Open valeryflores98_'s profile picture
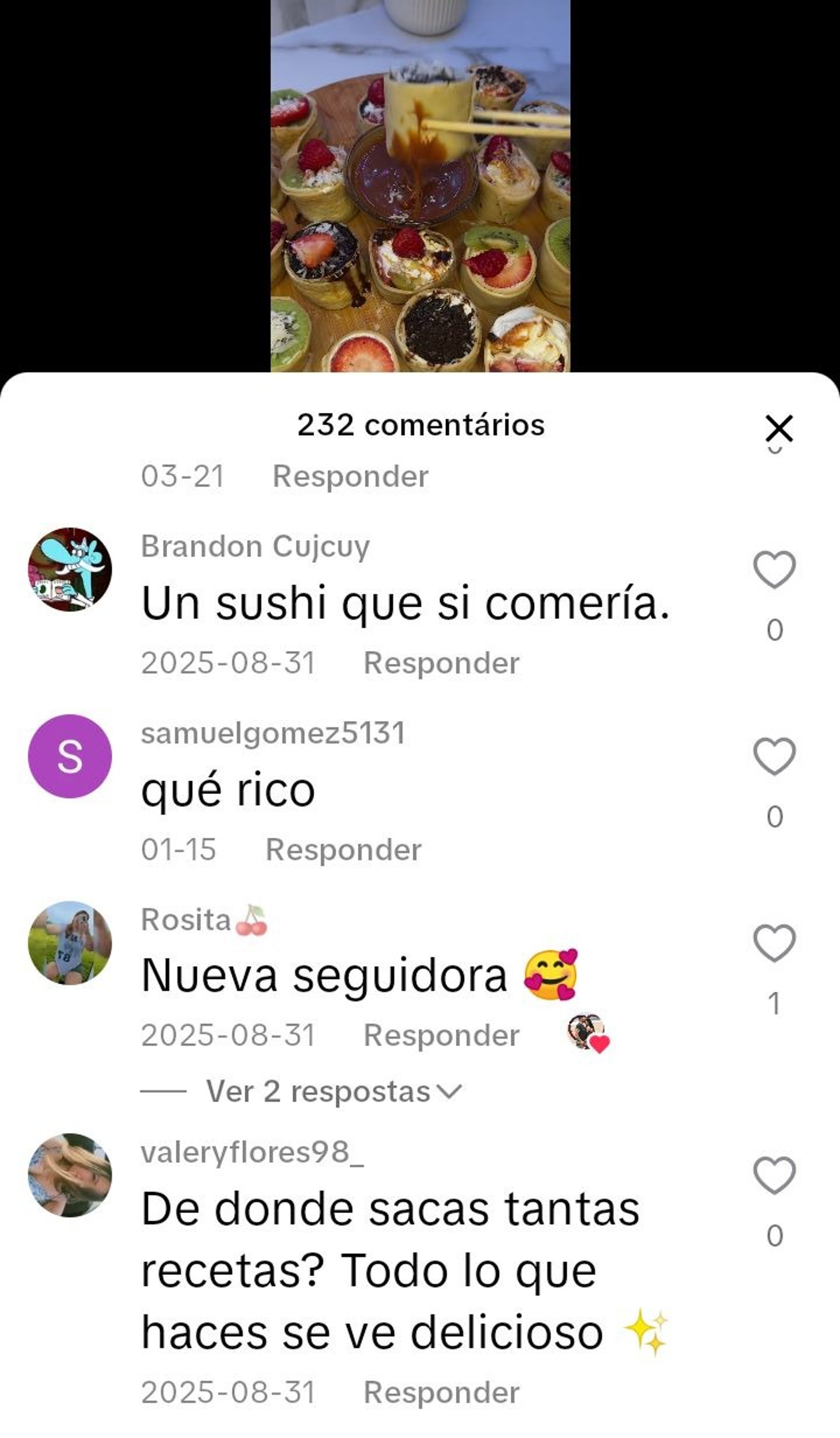This screenshot has width=840, height=1438. [70, 1175]
